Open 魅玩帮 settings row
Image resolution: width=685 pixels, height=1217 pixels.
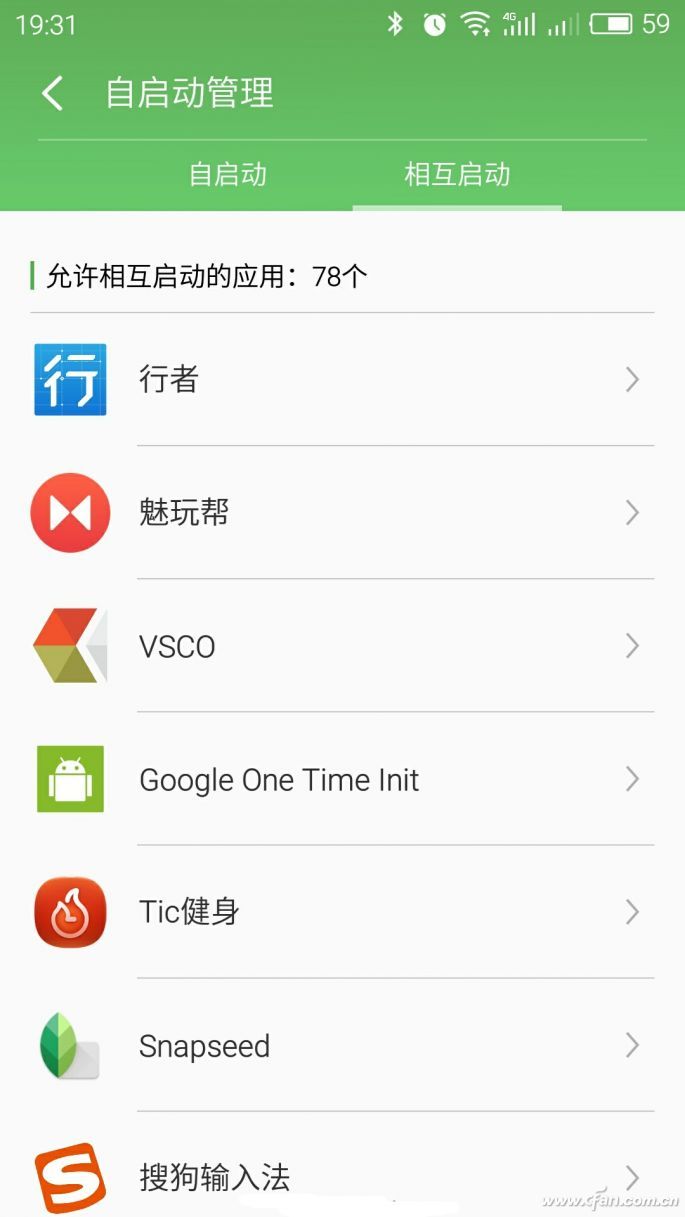click(x=342, y=513)
